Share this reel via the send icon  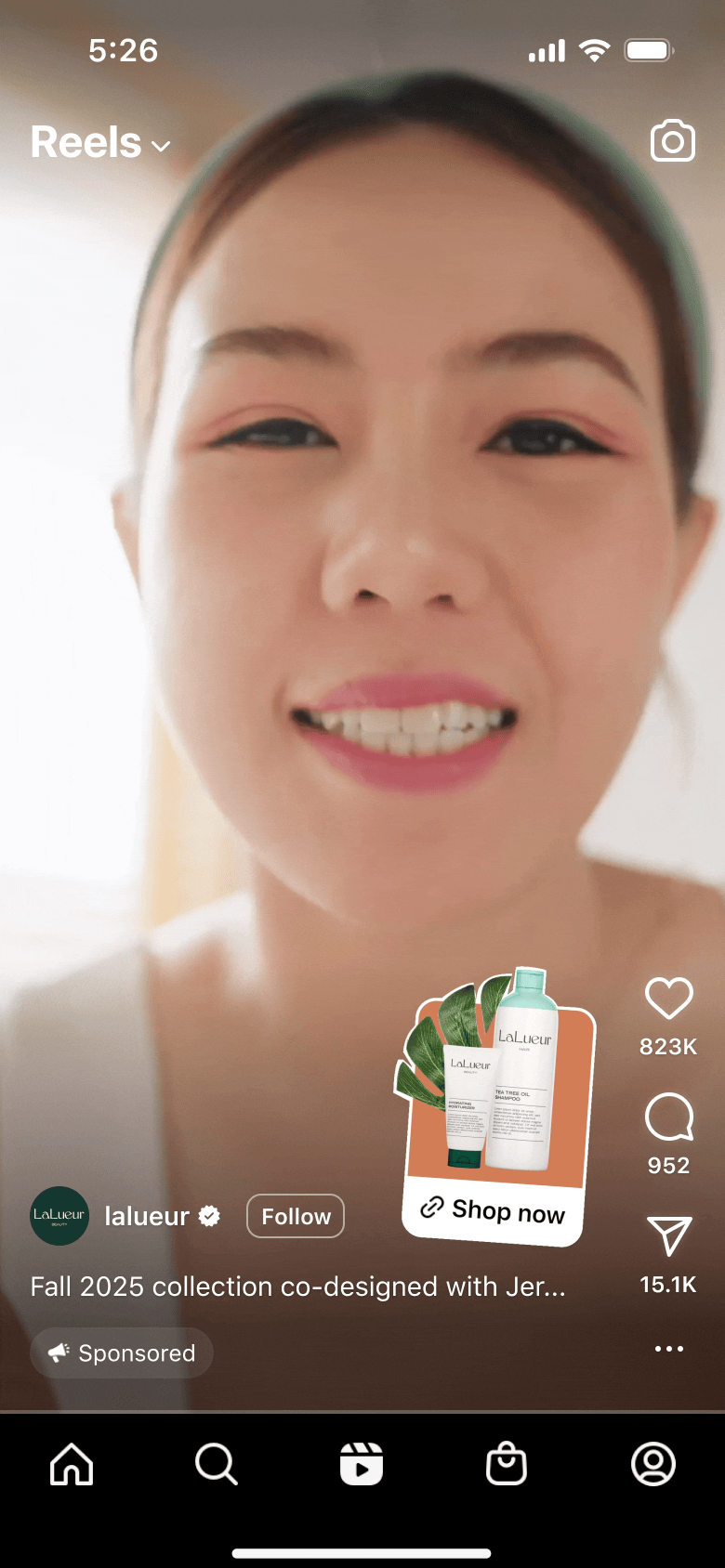(668, 1236)
